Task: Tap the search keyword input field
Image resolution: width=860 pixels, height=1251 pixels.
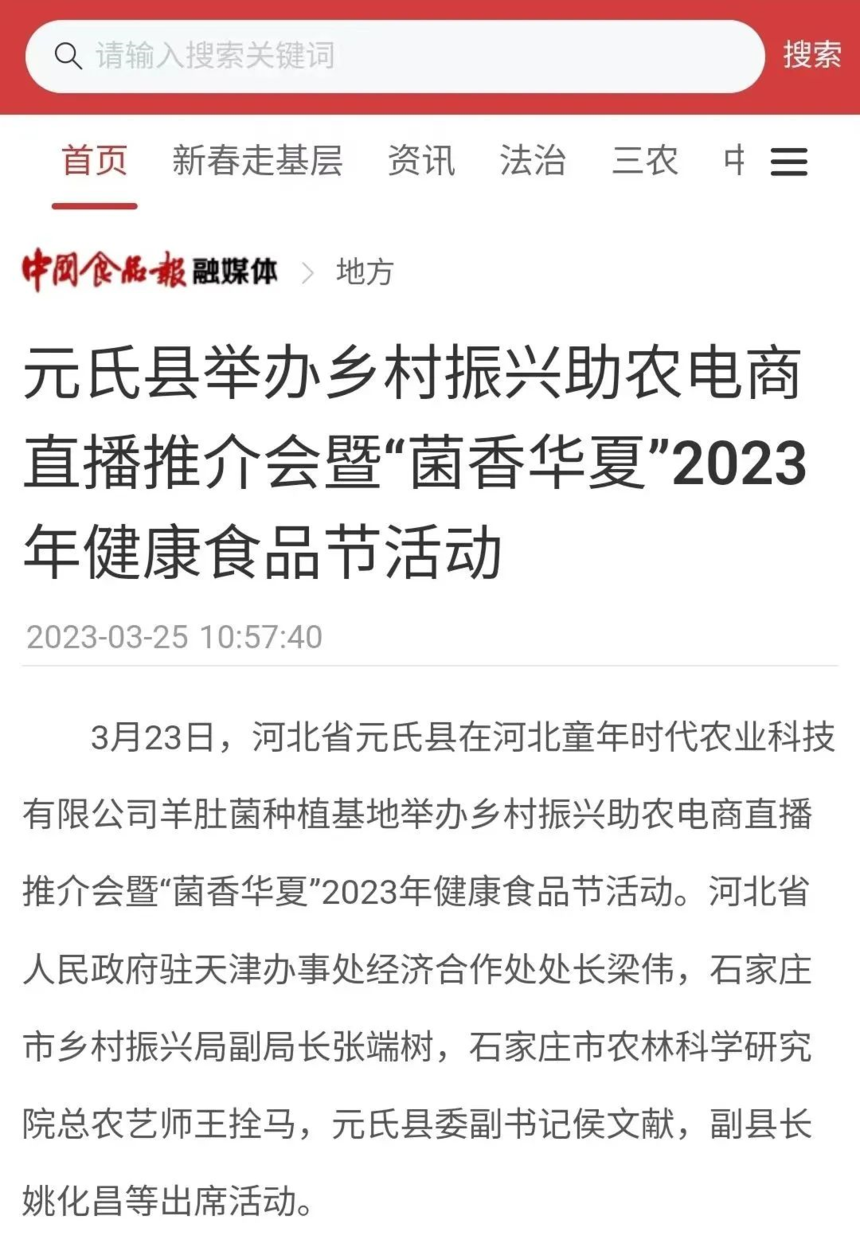Action: tap(400, 56)
